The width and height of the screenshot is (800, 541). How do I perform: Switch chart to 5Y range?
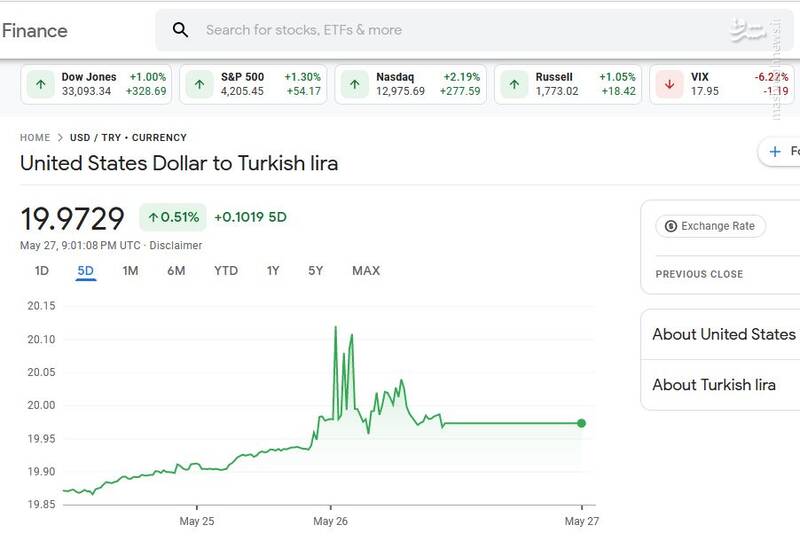(316, 271)
